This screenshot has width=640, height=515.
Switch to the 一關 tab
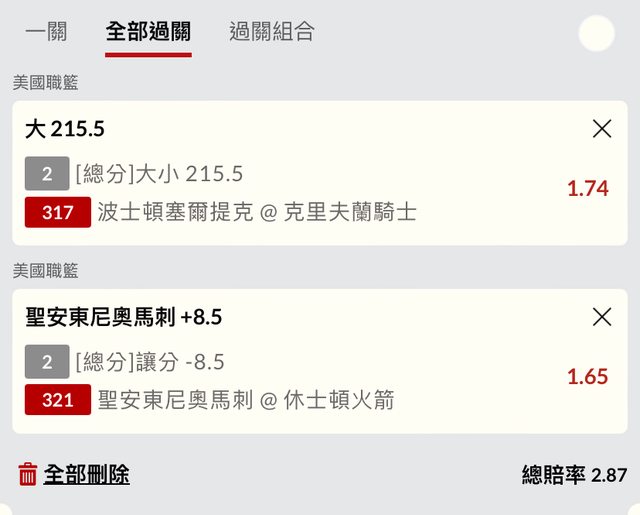tap(45, 32)
